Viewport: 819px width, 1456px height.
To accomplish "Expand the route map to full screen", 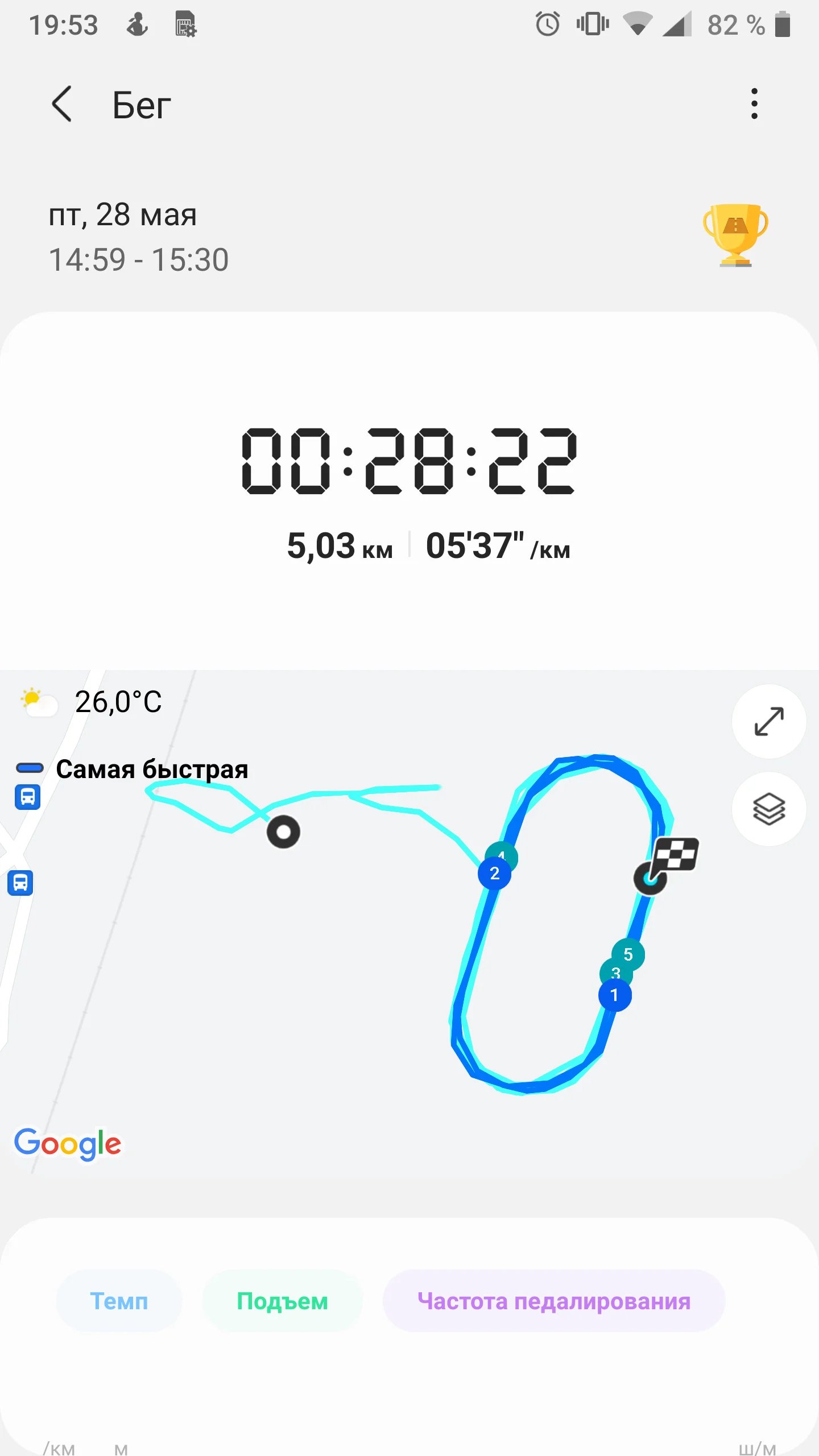I will (x=768, y=721).
